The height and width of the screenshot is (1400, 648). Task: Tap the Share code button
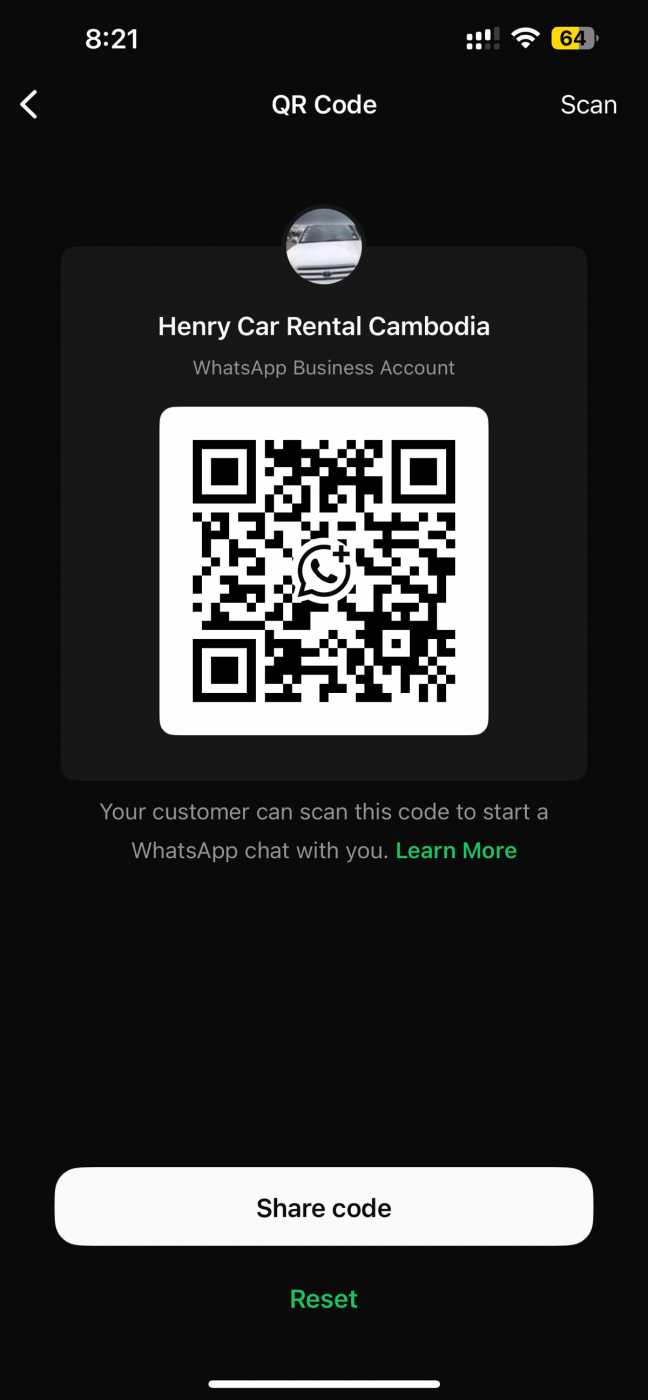click(324, 1207)
